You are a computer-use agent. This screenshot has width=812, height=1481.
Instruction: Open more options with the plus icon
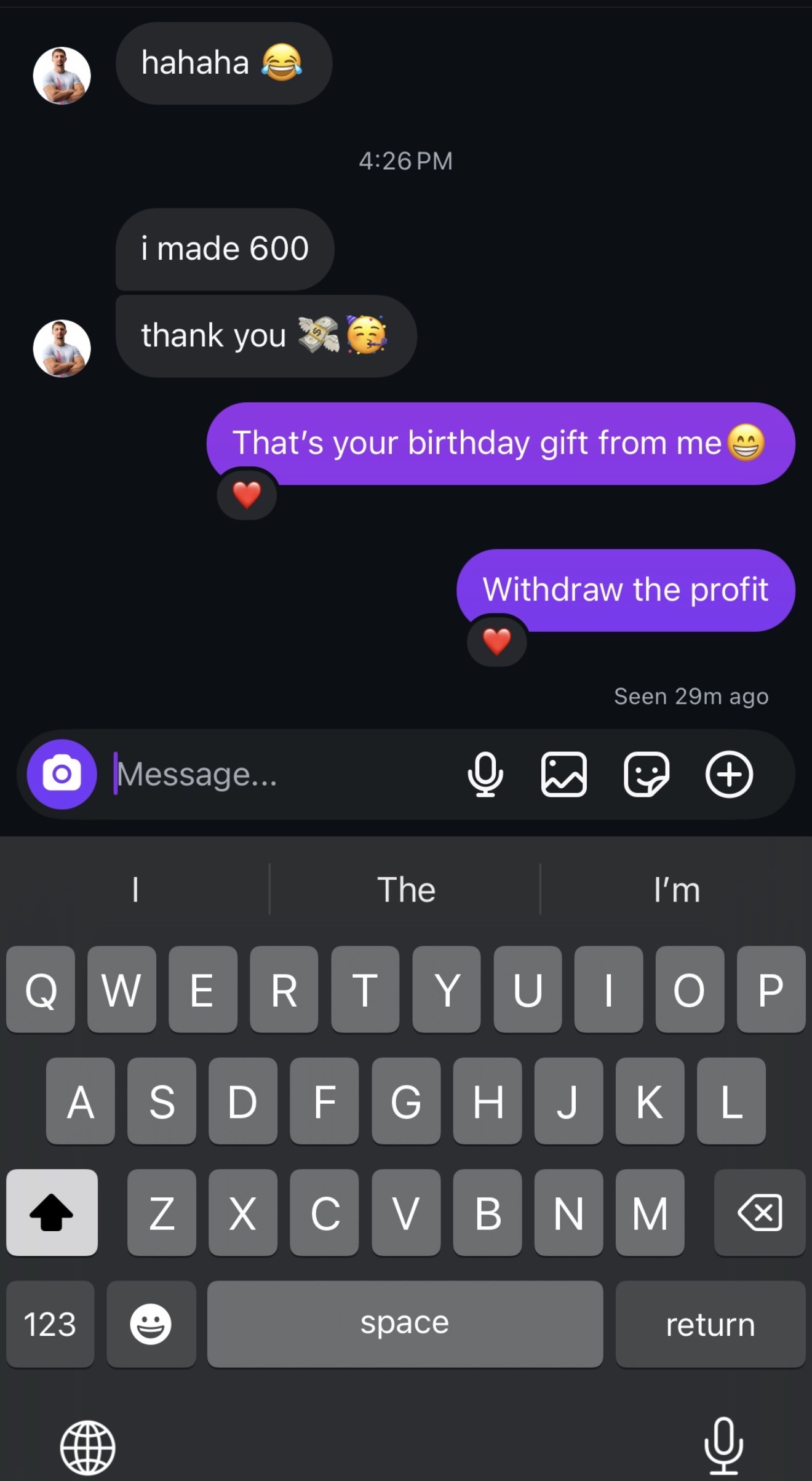(x=729, y=774)
